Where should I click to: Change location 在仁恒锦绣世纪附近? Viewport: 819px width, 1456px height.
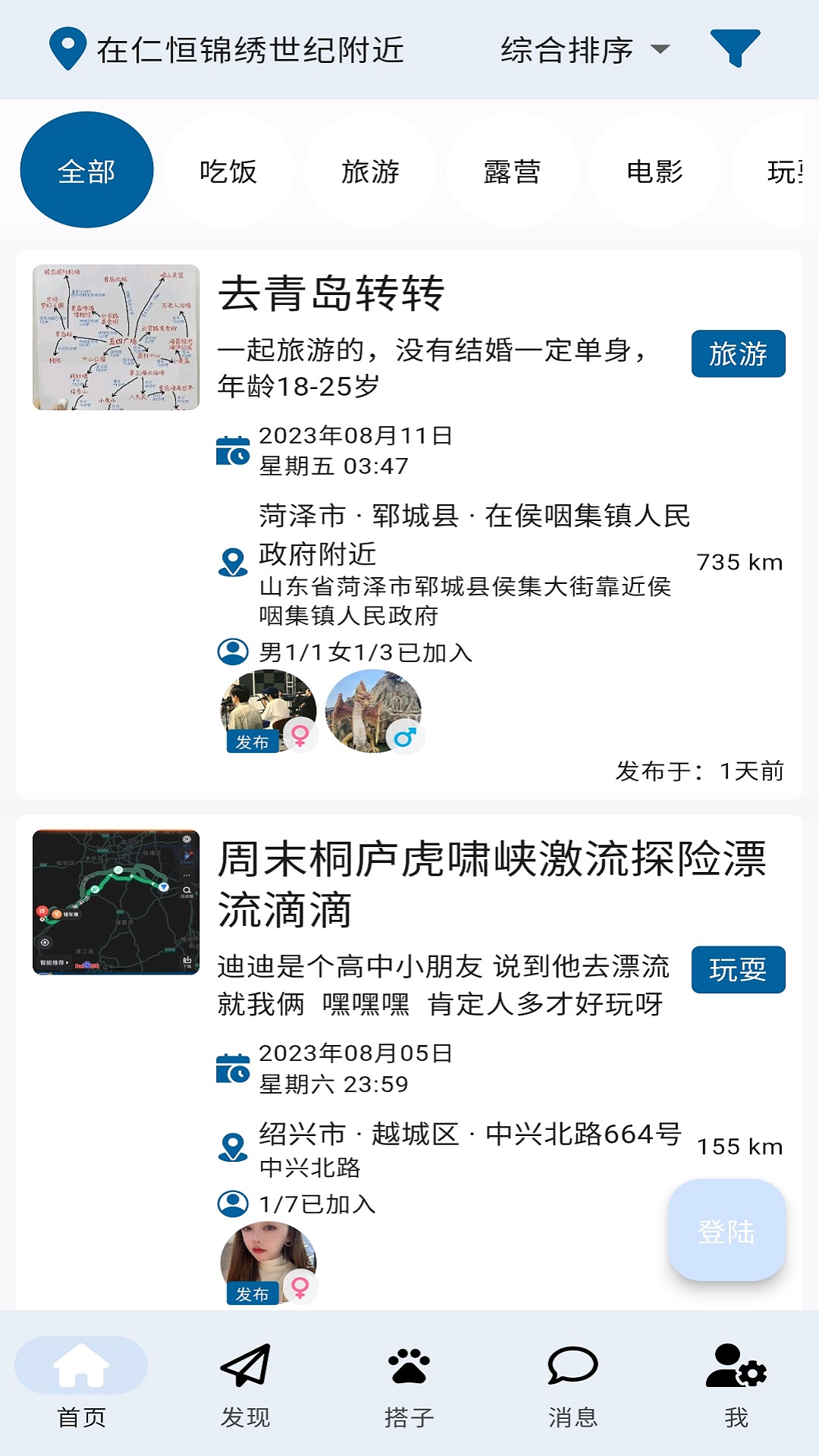(x=227, y=50)
